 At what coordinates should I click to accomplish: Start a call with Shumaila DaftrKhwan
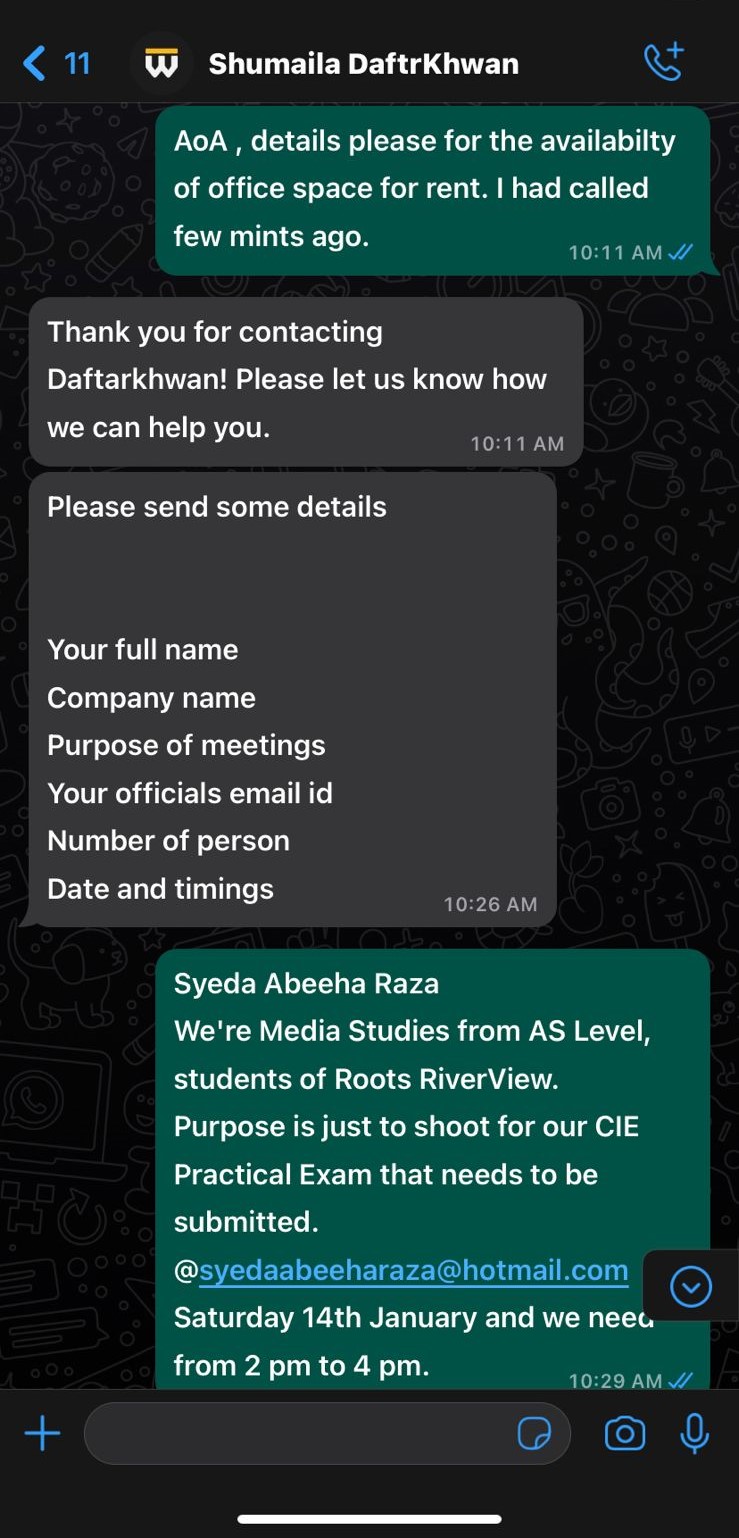(663, 63)
